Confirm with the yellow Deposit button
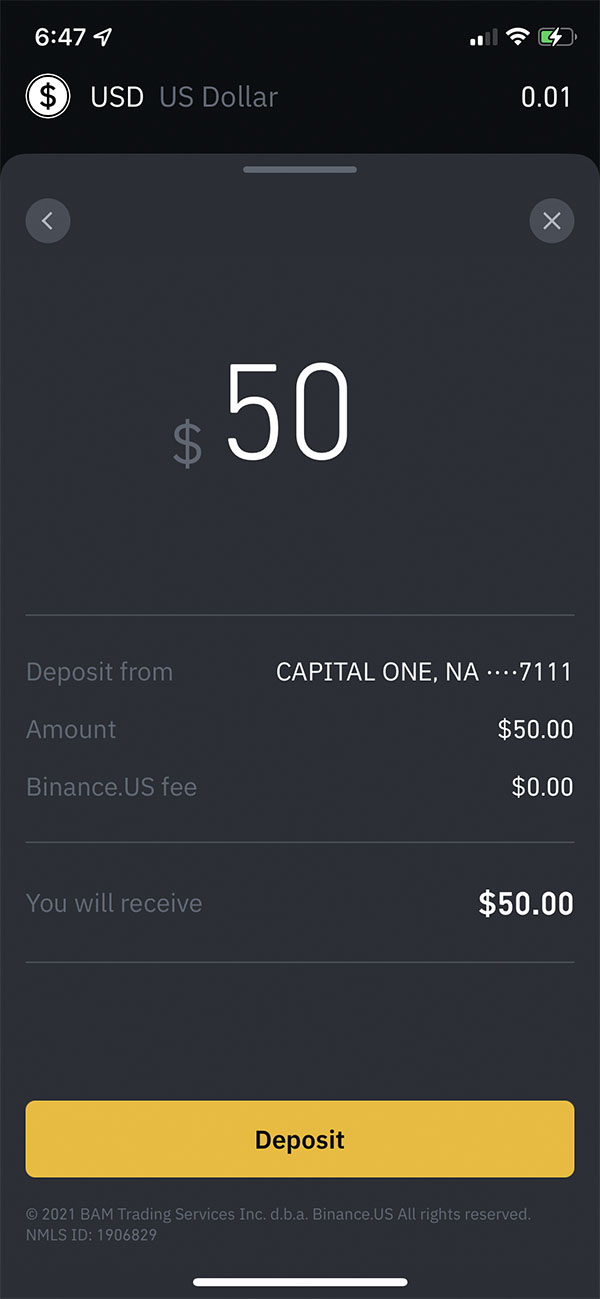 300,1139
